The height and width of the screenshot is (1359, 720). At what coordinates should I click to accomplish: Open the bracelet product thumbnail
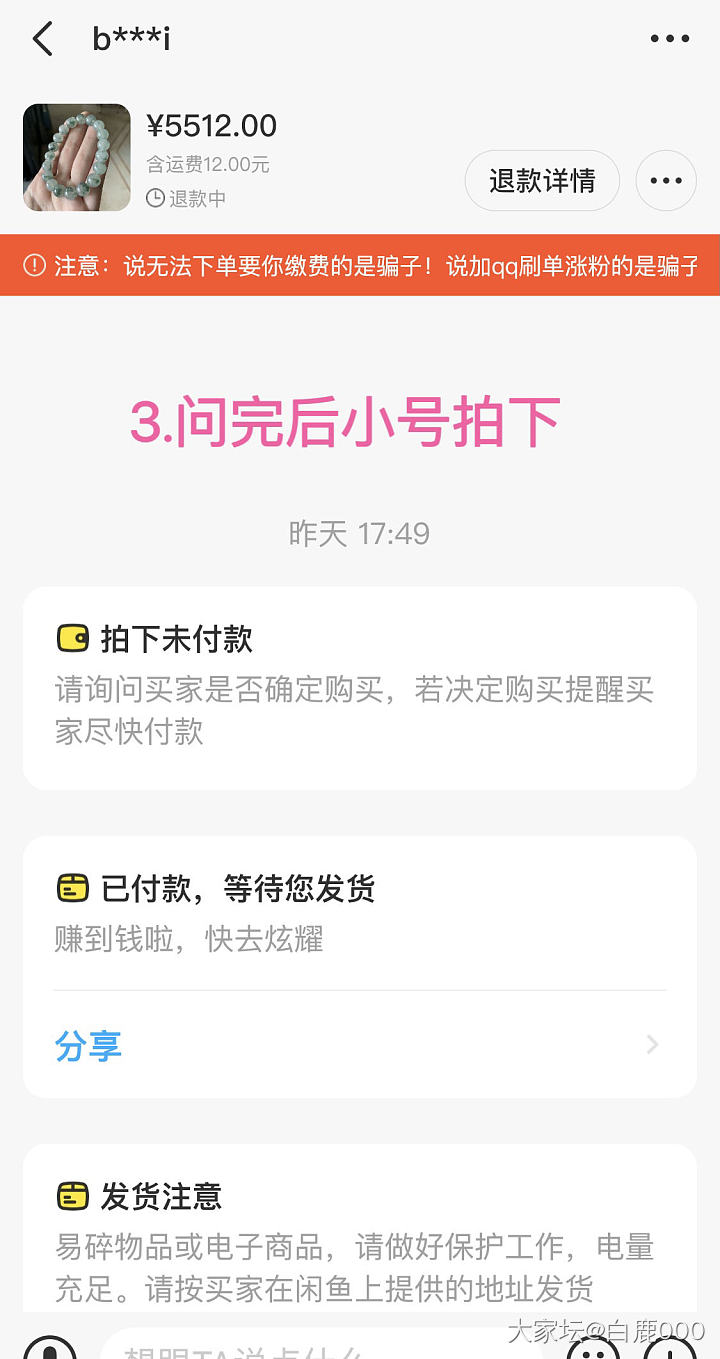pos(77,157)
